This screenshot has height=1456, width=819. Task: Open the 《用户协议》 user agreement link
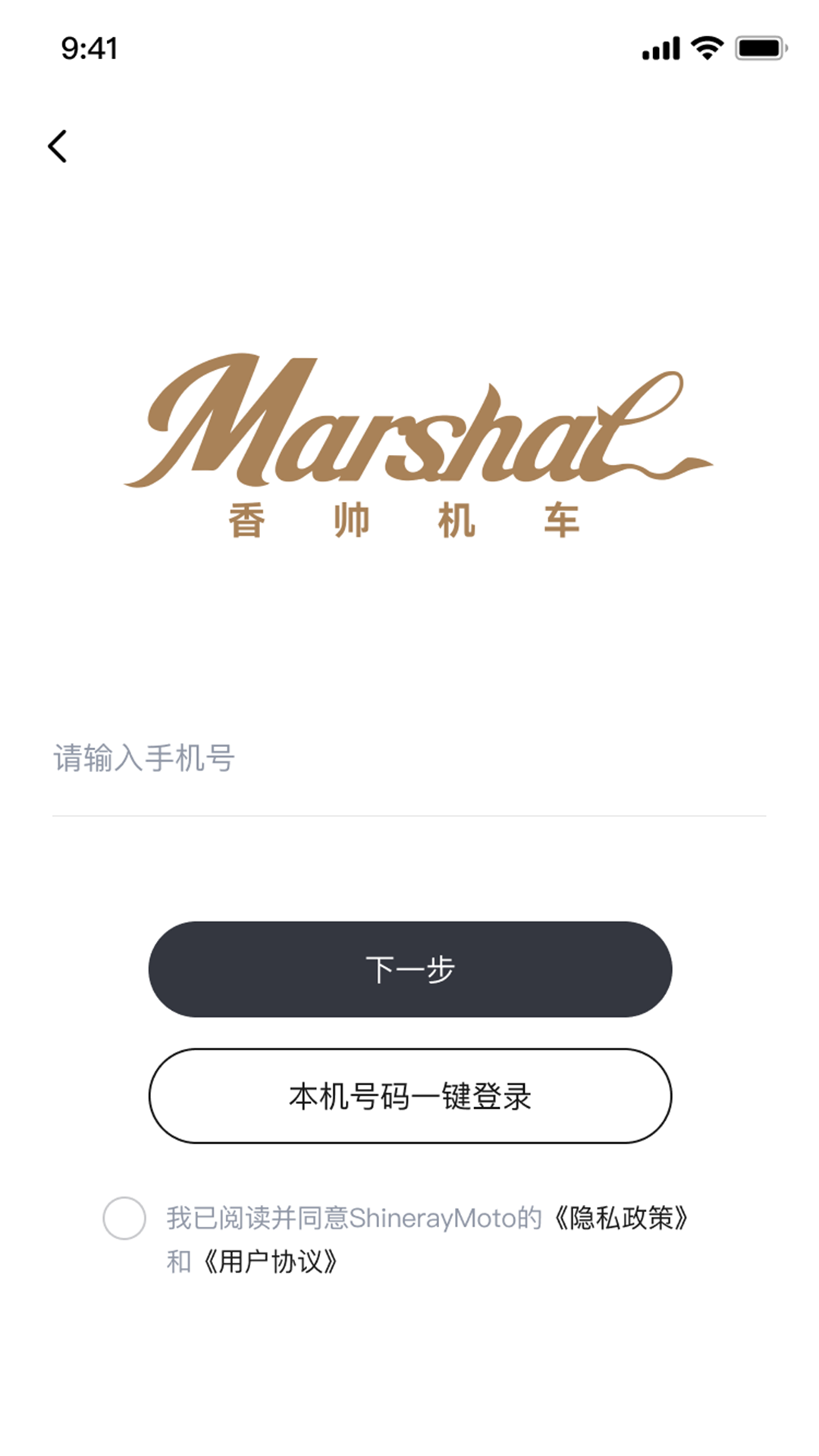click(269, 1262)
